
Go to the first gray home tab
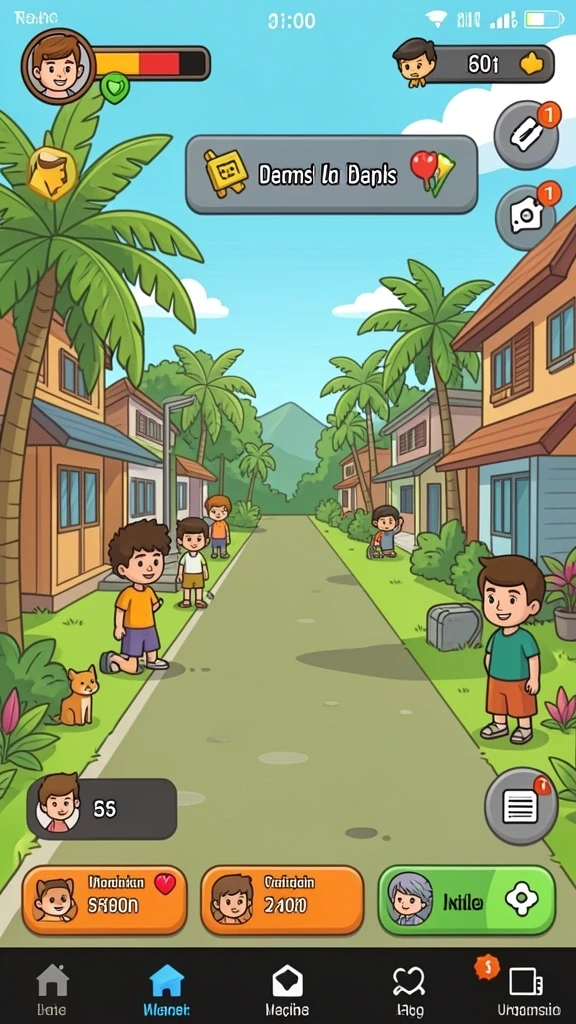[52, 990]
